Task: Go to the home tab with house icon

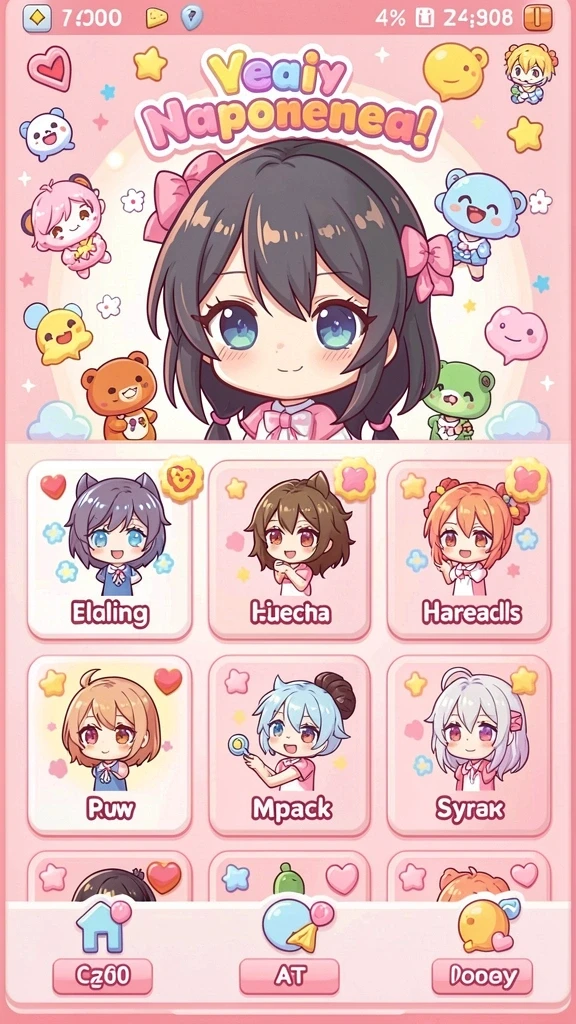Action: (x=103, y=945)
